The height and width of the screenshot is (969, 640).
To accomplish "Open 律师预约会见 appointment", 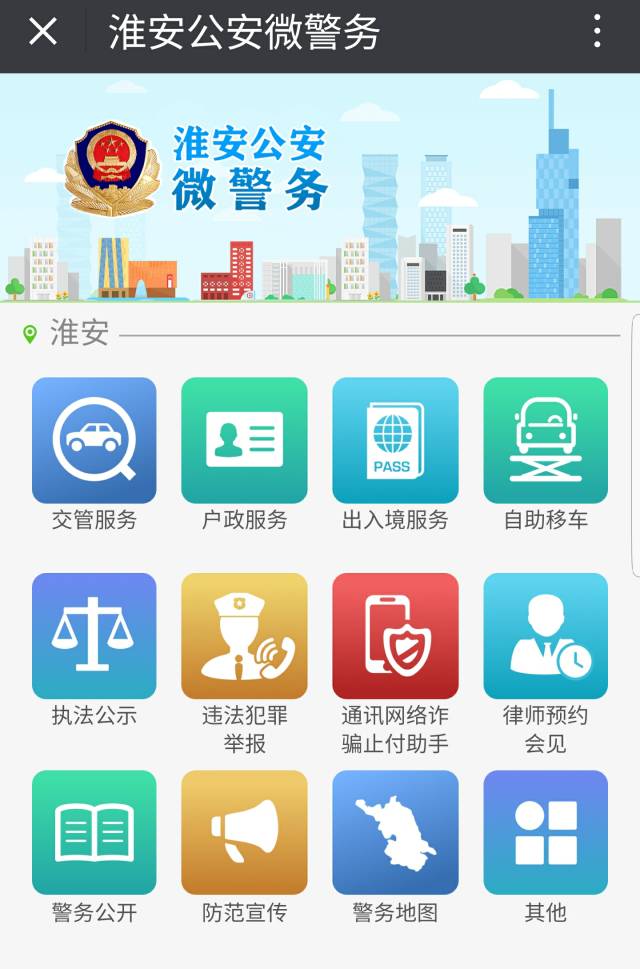I will click(545, 636).
